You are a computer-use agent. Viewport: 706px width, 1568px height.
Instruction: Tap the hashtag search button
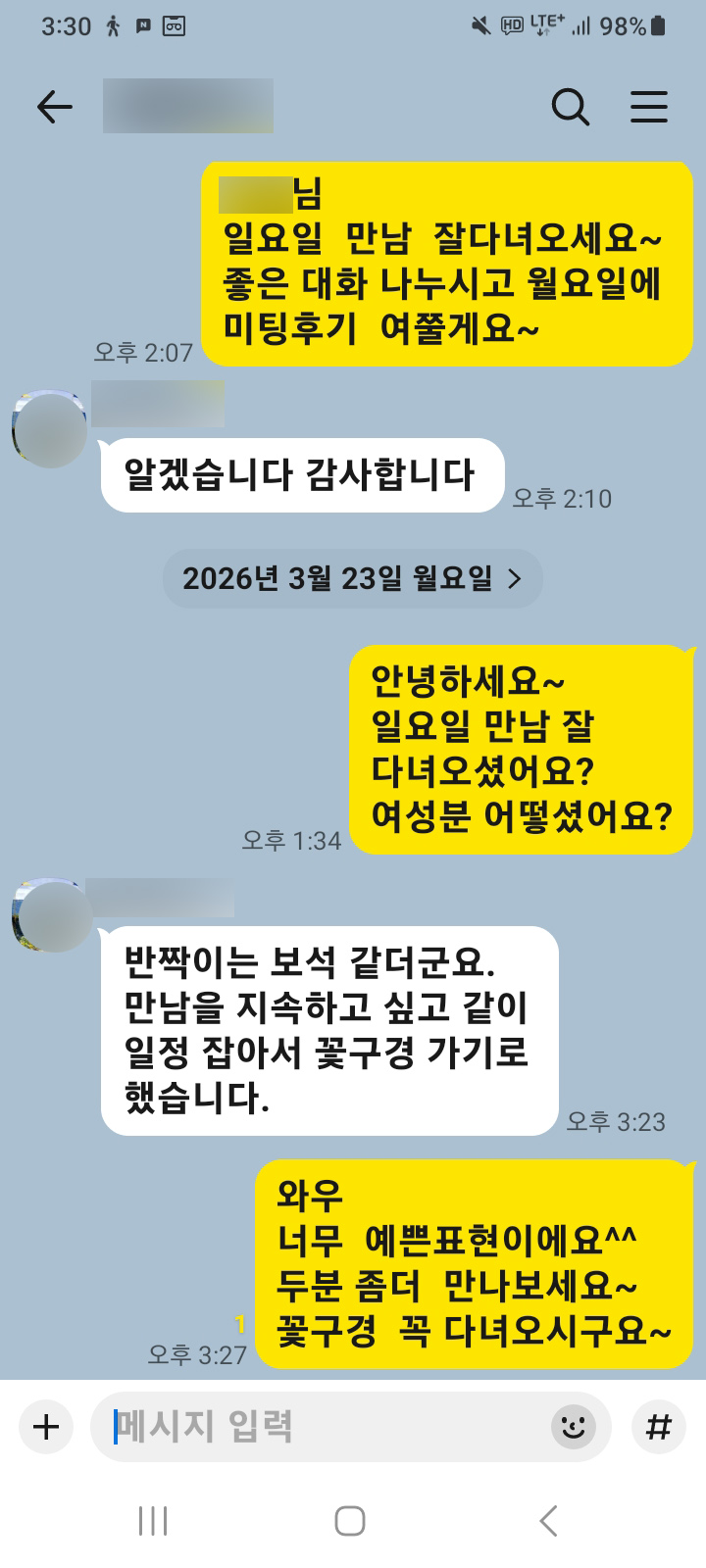pos(658,1427)
